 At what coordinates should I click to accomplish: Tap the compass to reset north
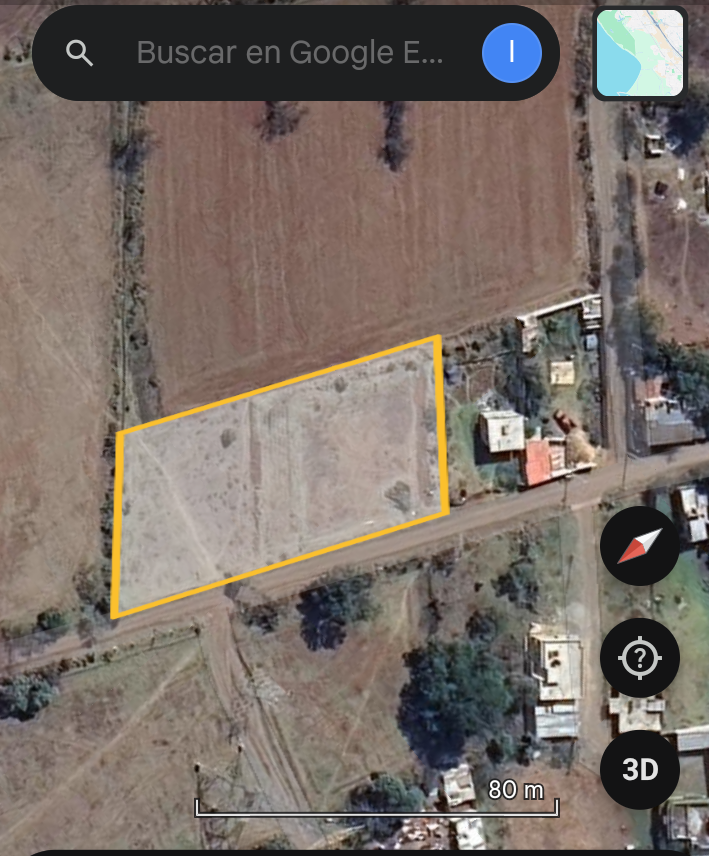click(x=640, y=546)
